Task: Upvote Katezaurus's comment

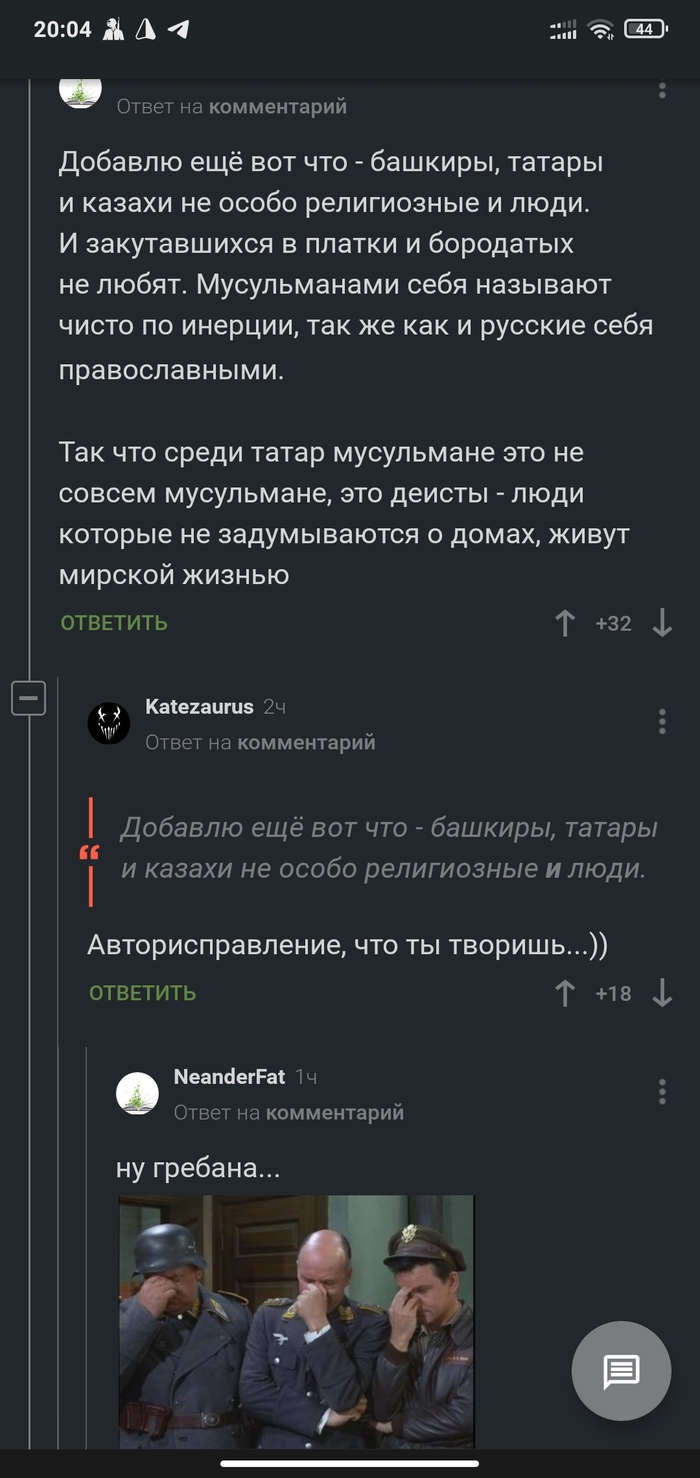Action: coord(565,993)
